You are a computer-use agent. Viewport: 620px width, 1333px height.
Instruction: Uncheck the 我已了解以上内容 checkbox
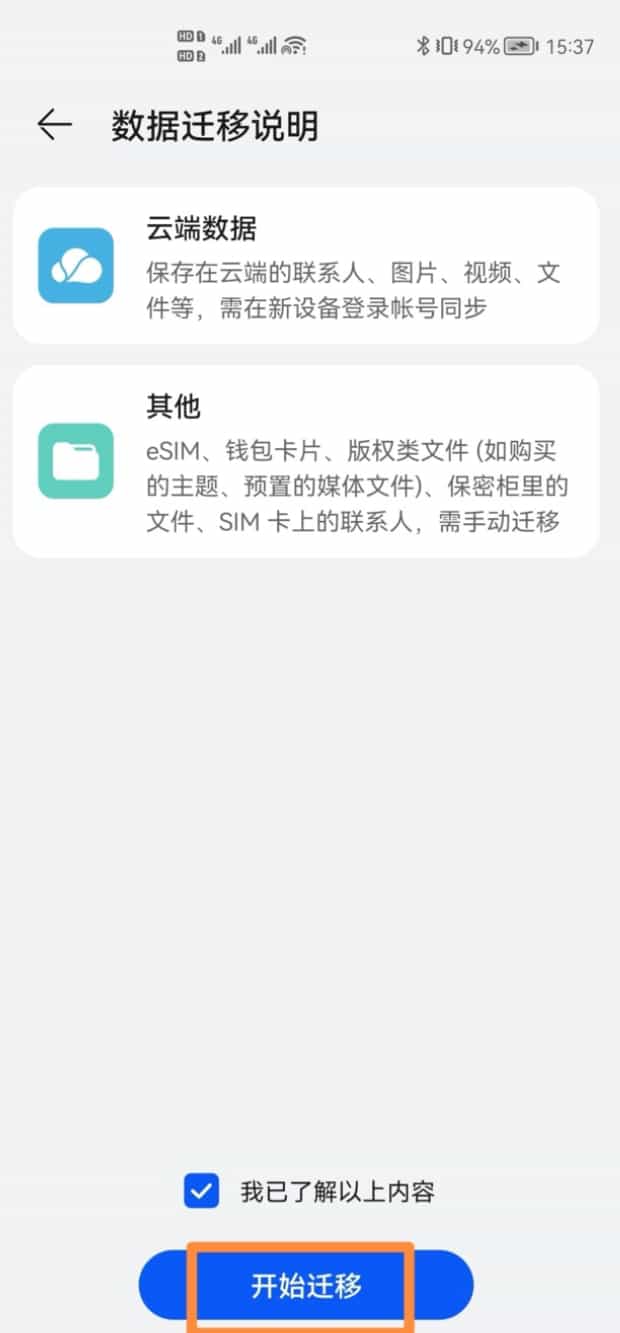pyautogui.click(x=201, y=1191)
